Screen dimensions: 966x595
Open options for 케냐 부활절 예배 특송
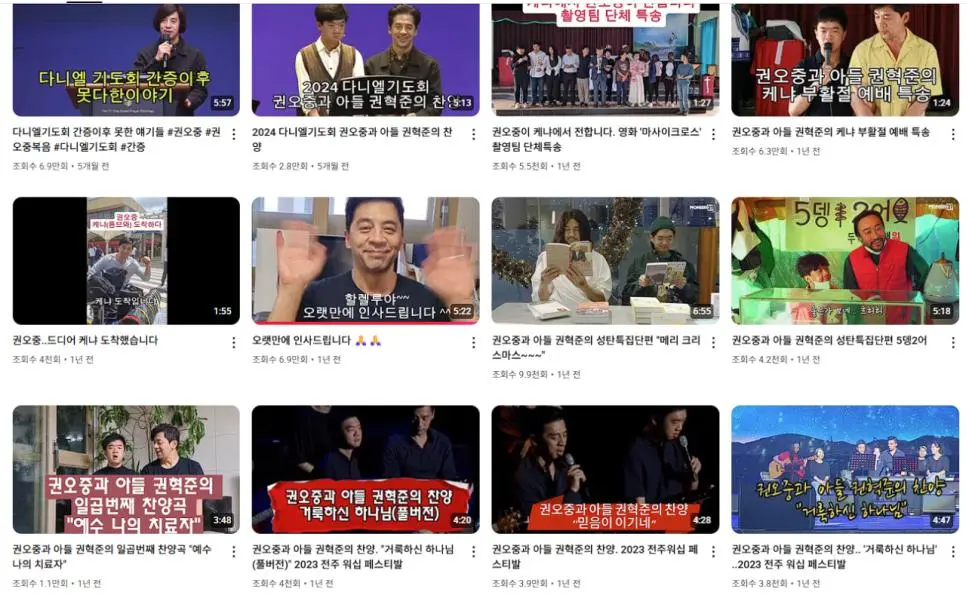tap(953, 135)
